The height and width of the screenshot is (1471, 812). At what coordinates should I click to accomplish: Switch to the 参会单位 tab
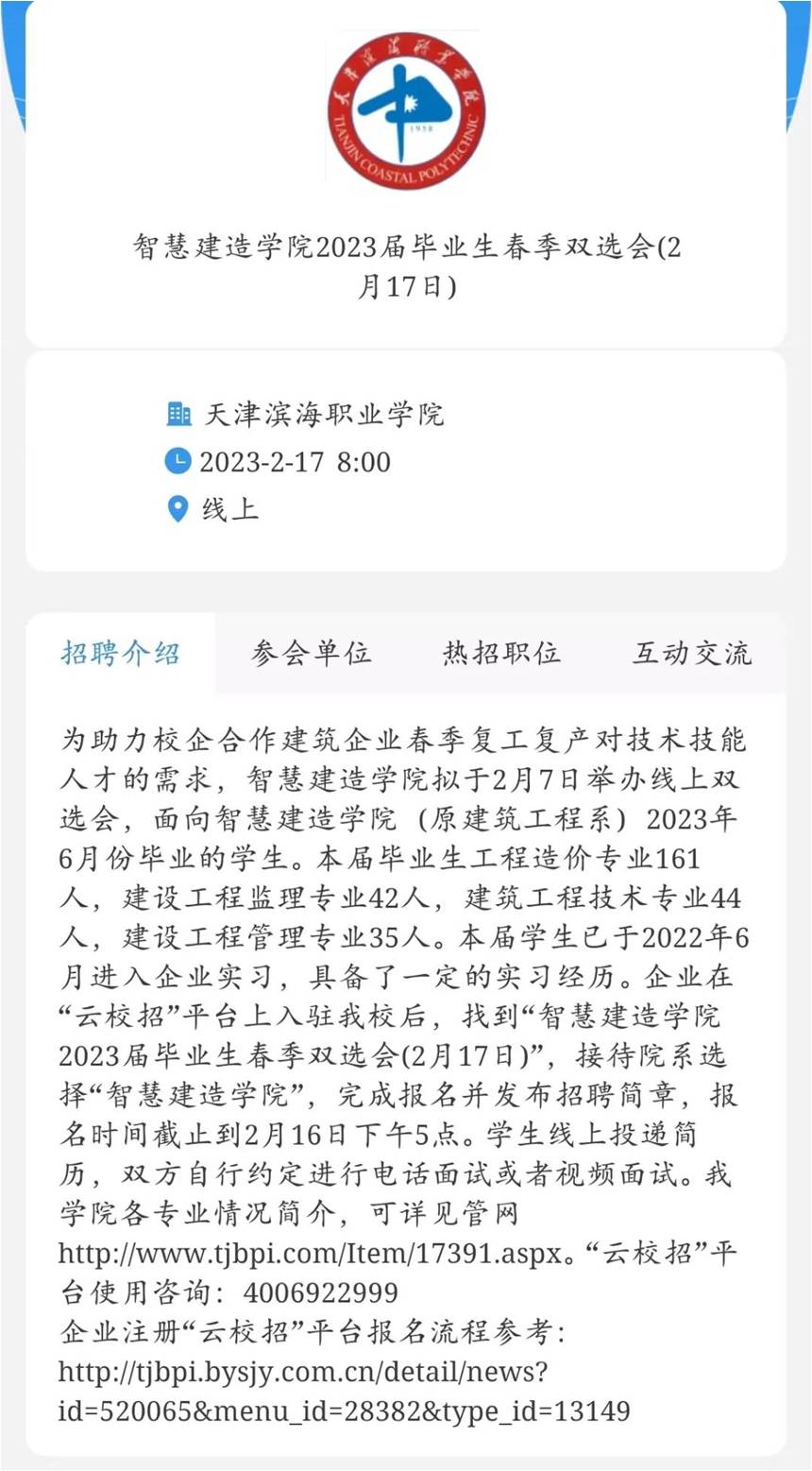click(311, 653)
